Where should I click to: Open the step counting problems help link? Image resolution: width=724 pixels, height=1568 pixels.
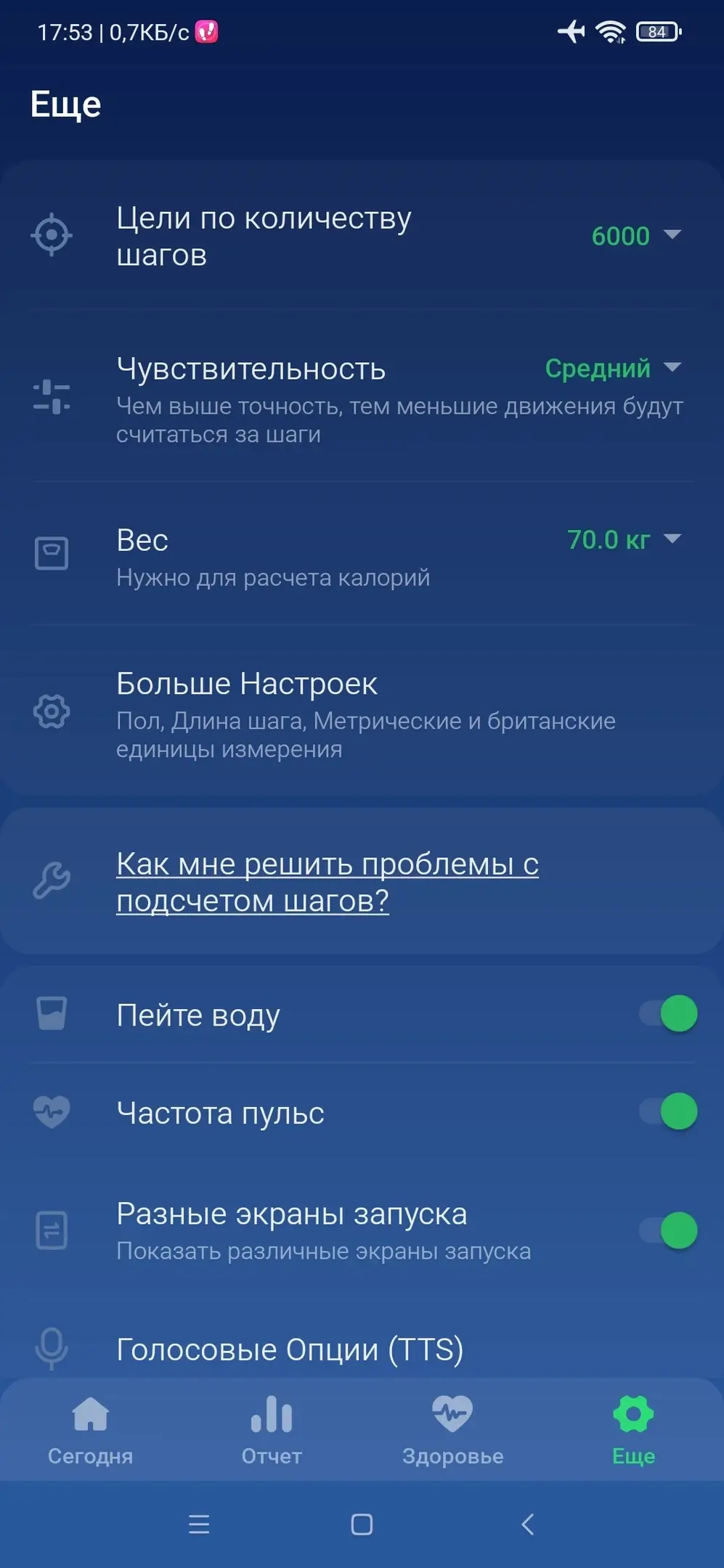[x=327, y=882]
